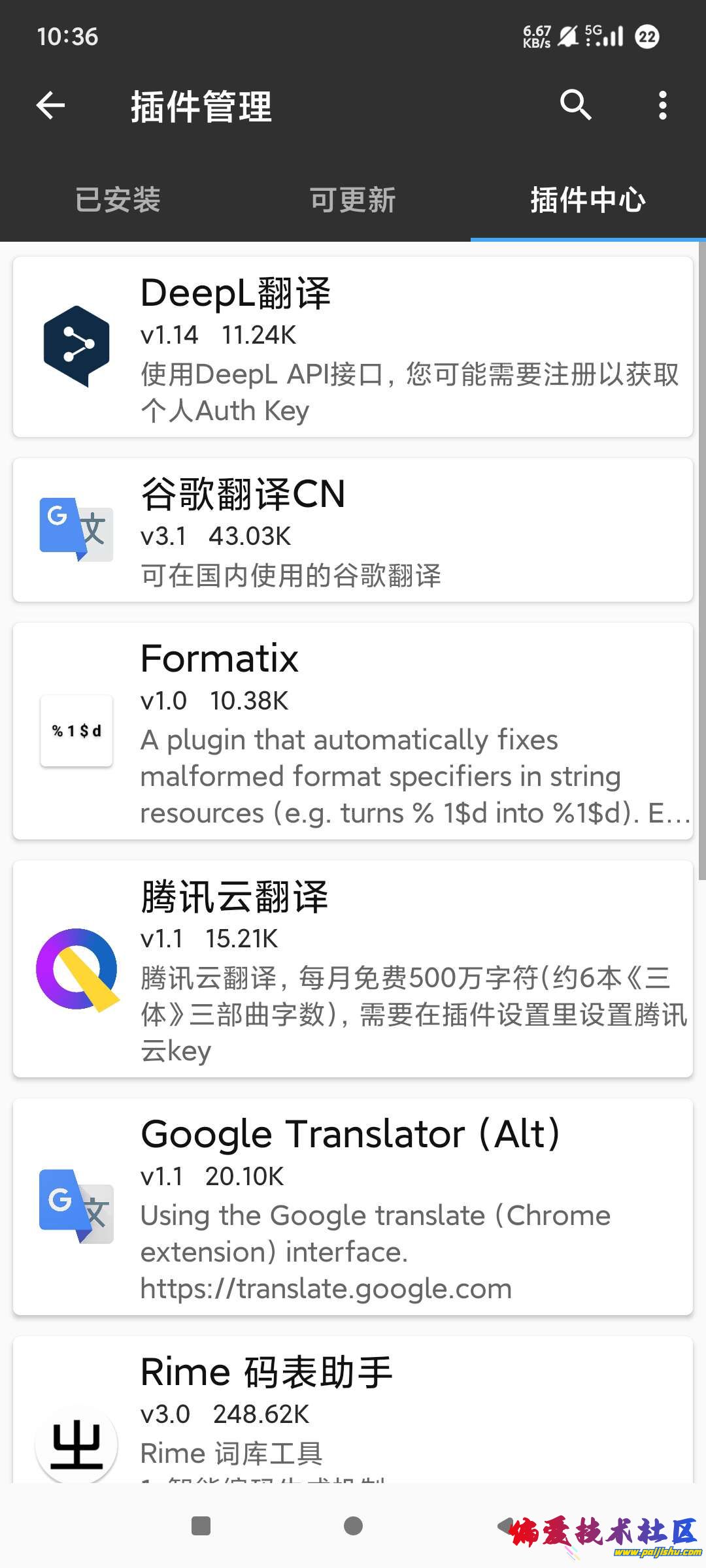Open the 谷歌翻译CN plugin card
Image resolution: width=706 pixels, height=1568 pixels.
353,530
